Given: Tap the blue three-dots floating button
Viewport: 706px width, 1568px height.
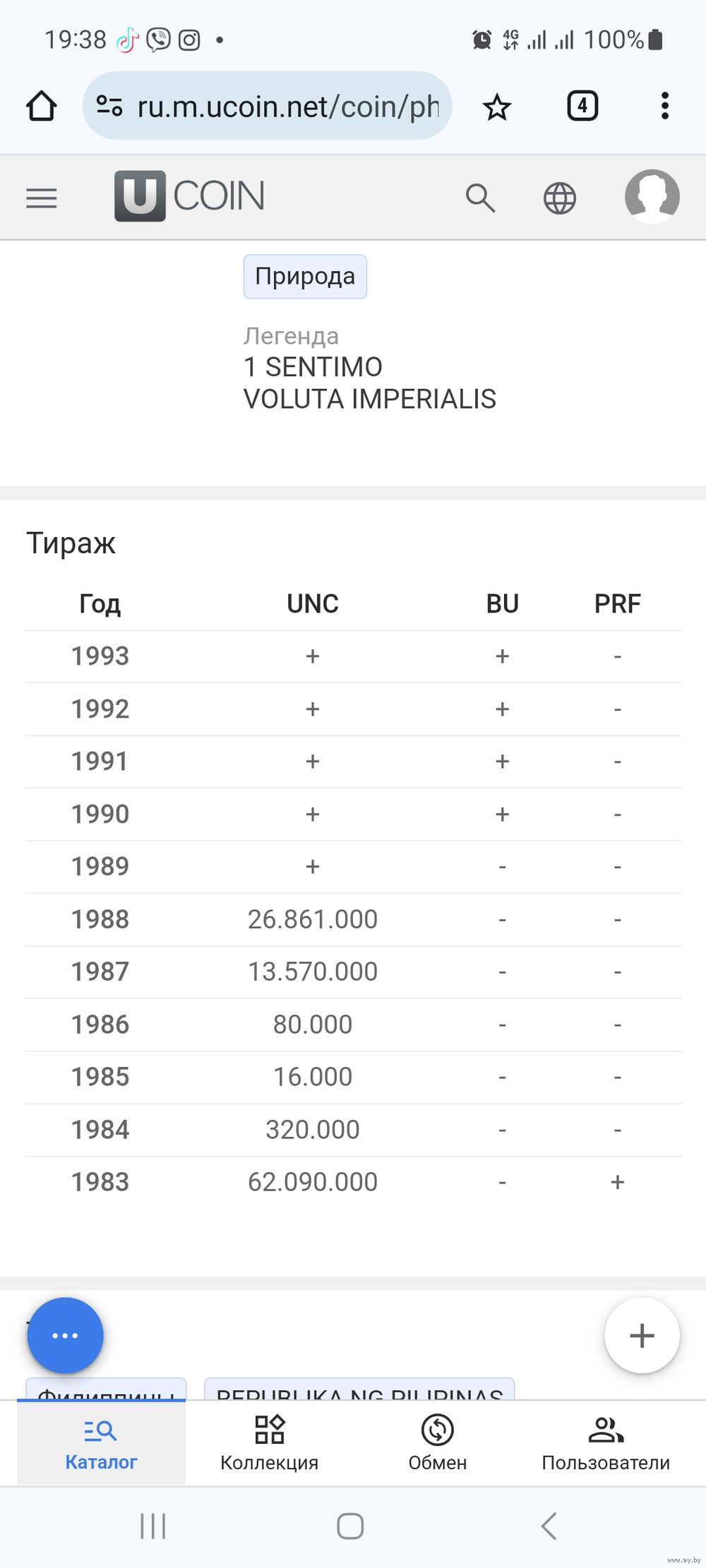Looking at the screenshot, I should [65, 1335].
